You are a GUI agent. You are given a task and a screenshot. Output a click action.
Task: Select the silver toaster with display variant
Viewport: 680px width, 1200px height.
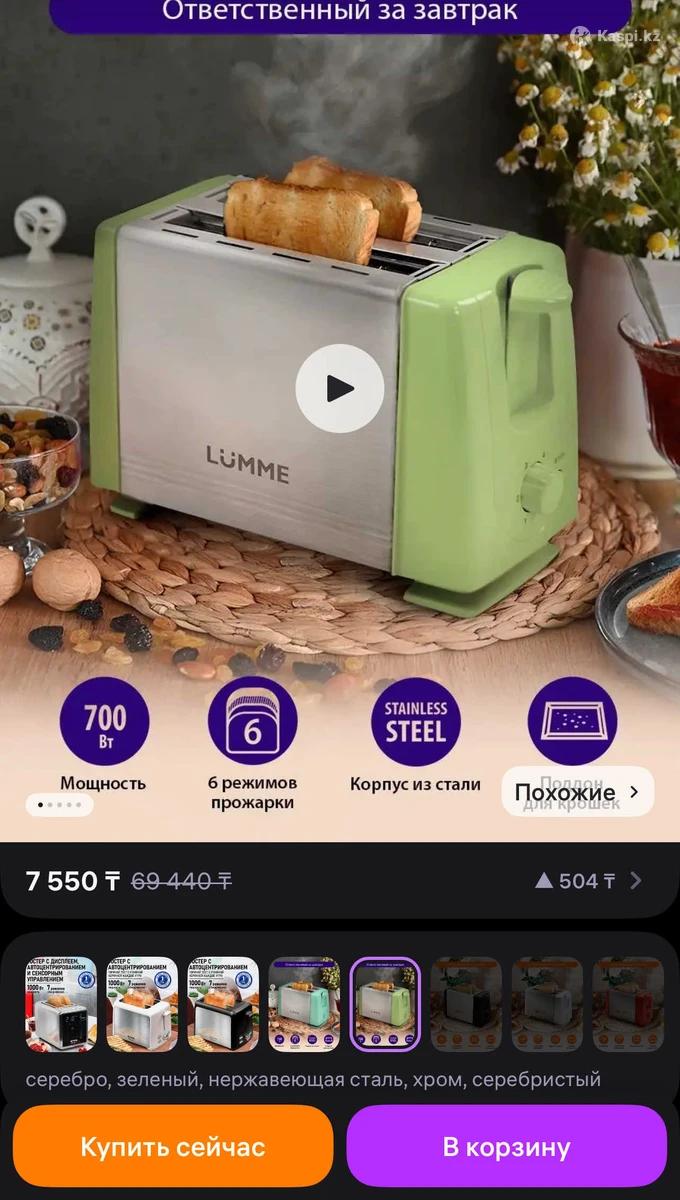click(x=61, y=1004)
